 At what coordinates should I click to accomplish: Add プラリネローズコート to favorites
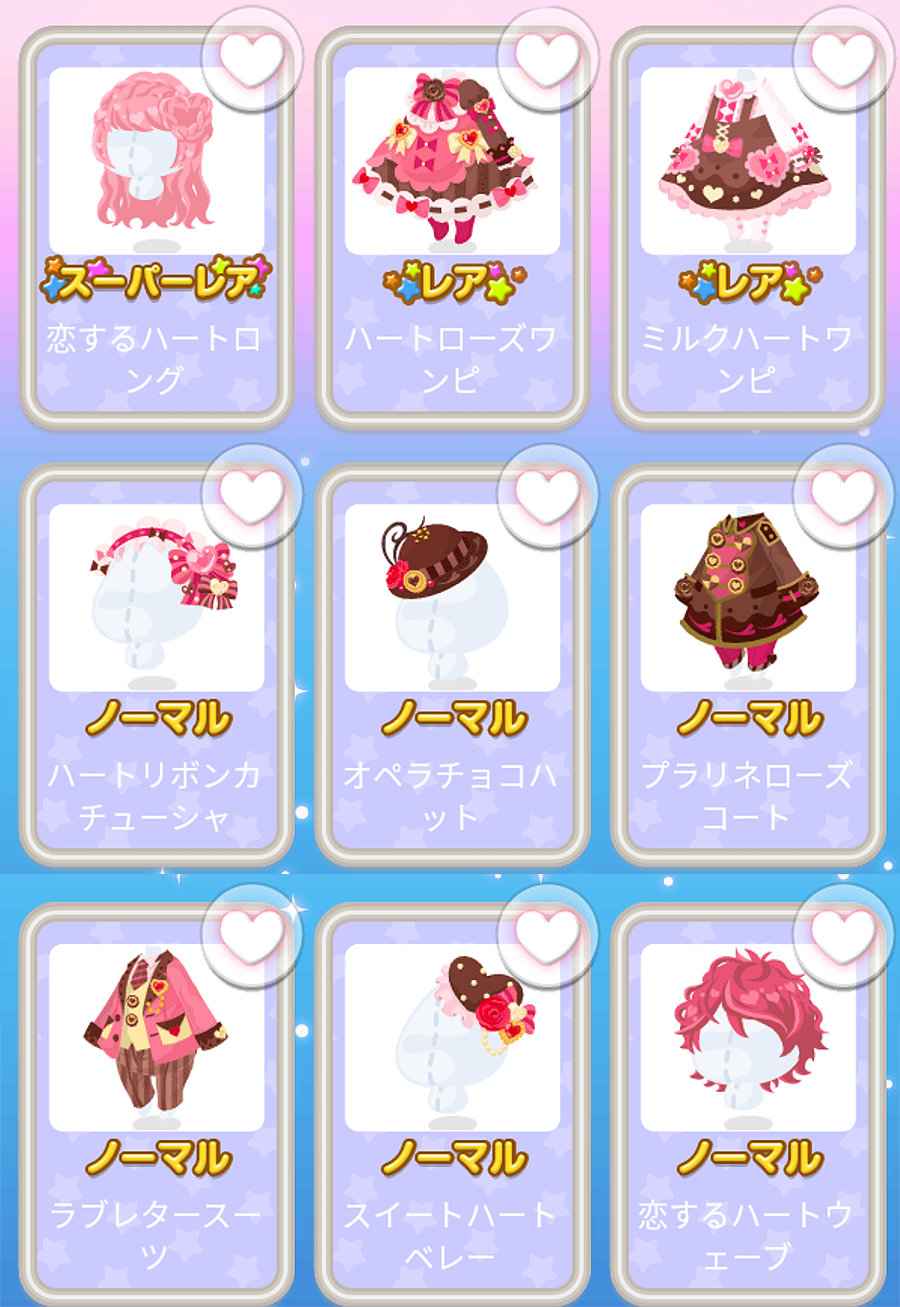click(x=843, y=493)
